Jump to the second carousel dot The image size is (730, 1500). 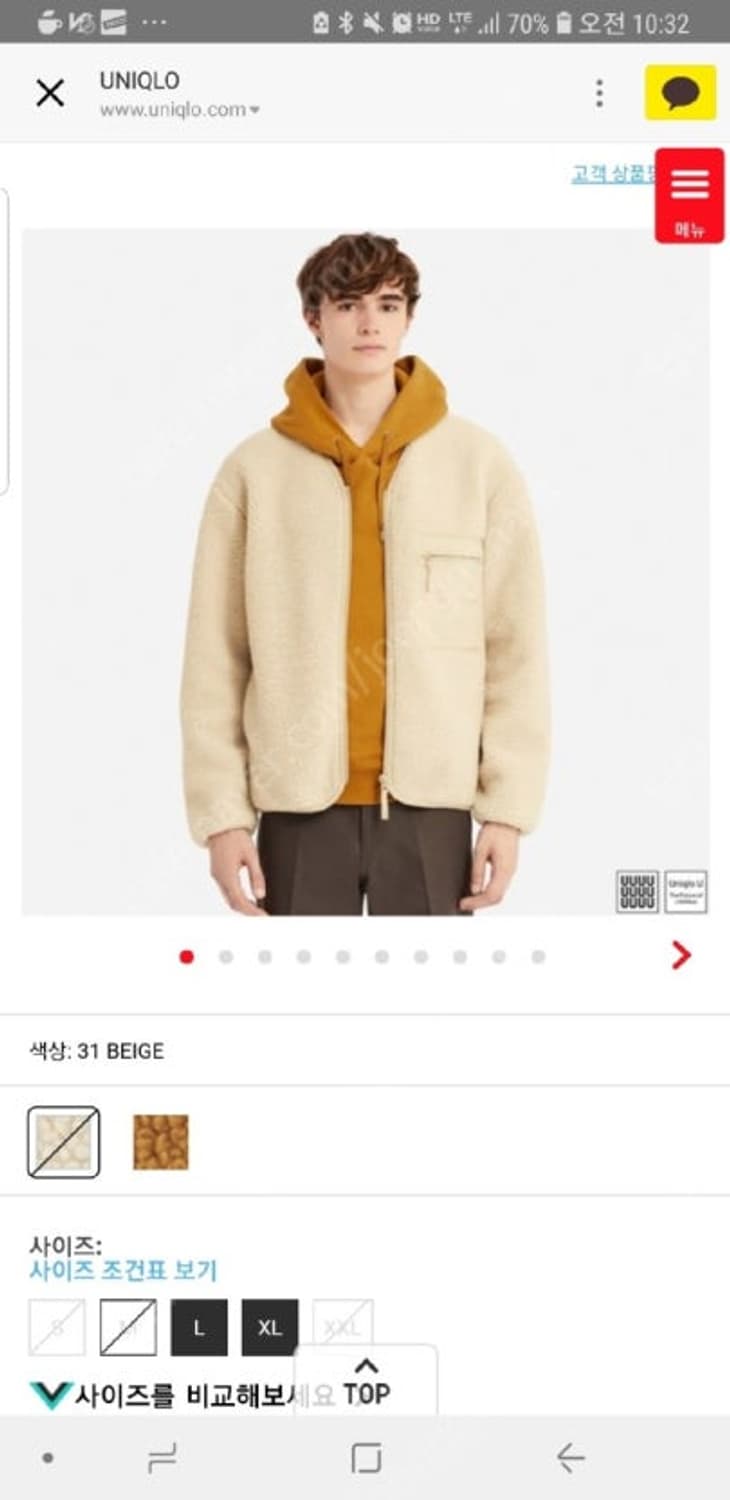pos(225,957)
